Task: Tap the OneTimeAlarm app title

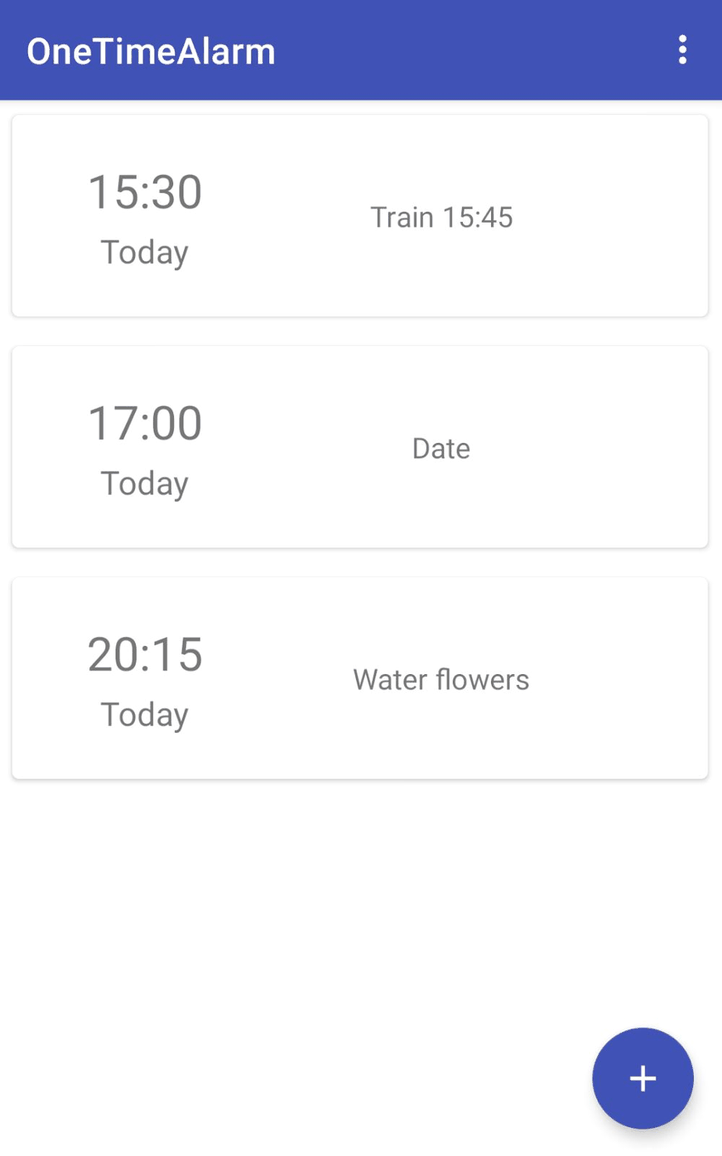Action: tap(151, 50)
